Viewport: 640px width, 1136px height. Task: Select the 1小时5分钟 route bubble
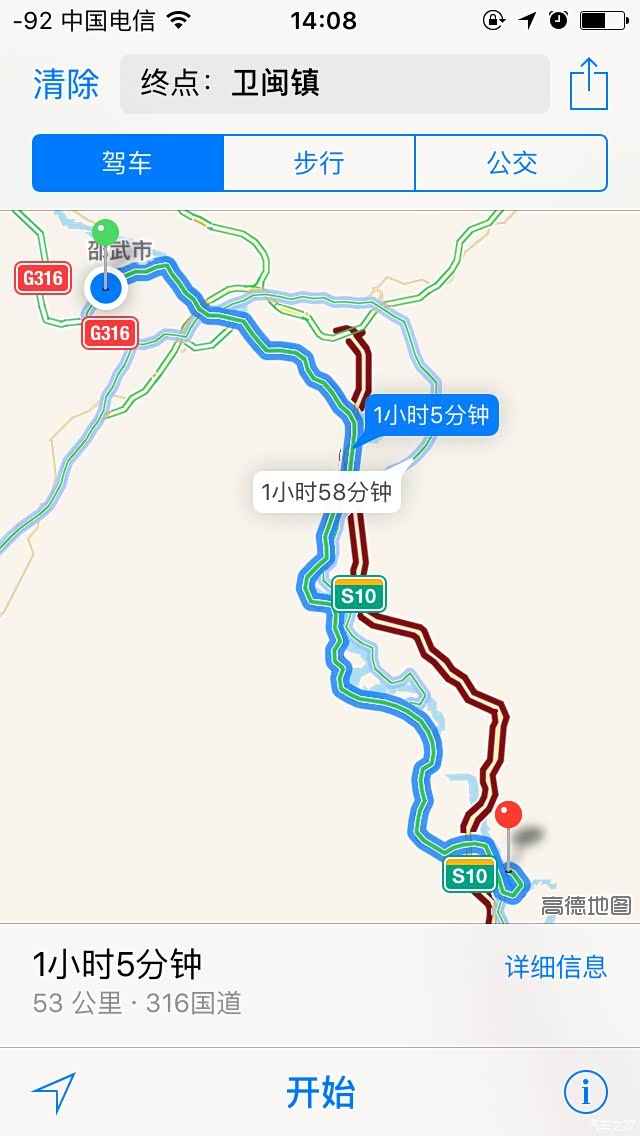(431, 415)
